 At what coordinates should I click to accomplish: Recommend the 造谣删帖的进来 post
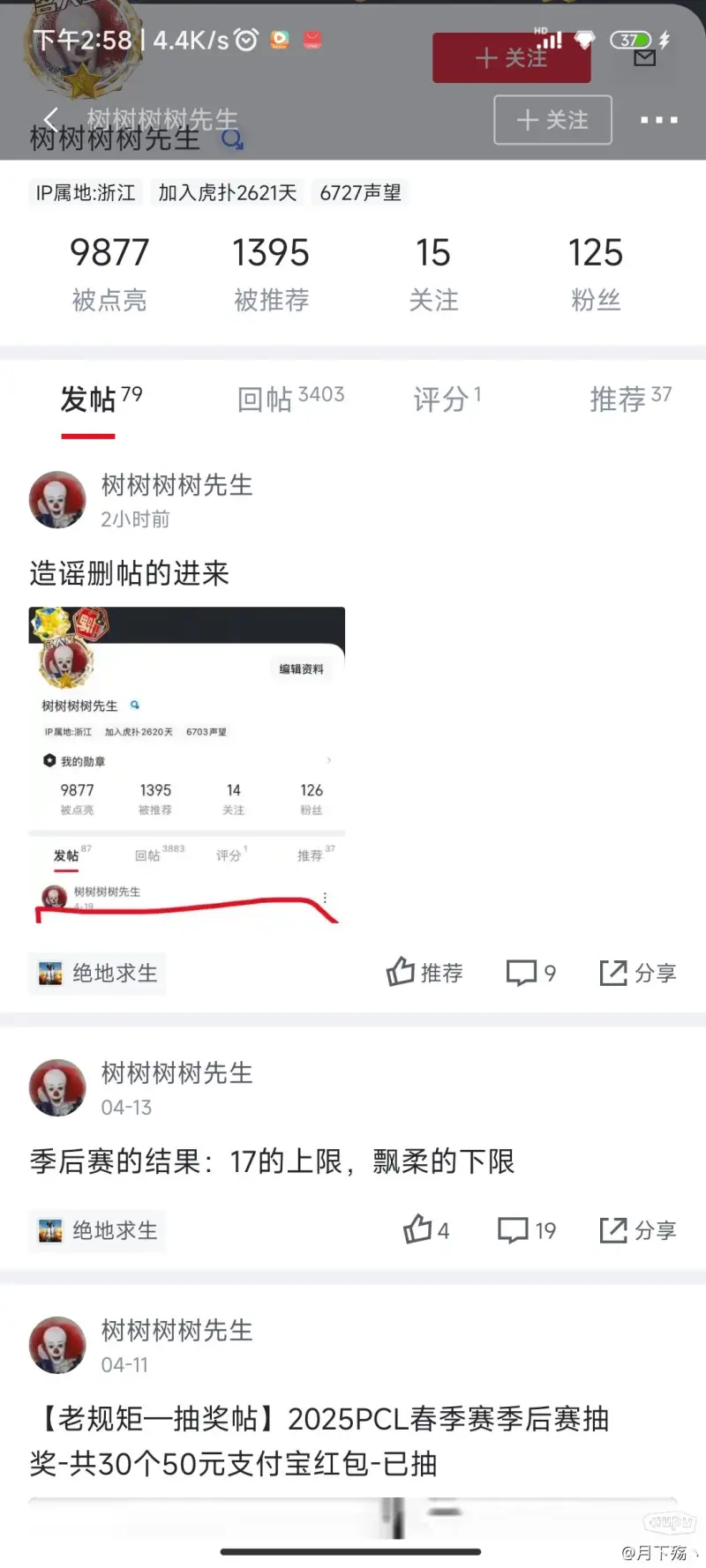(424, 973)
